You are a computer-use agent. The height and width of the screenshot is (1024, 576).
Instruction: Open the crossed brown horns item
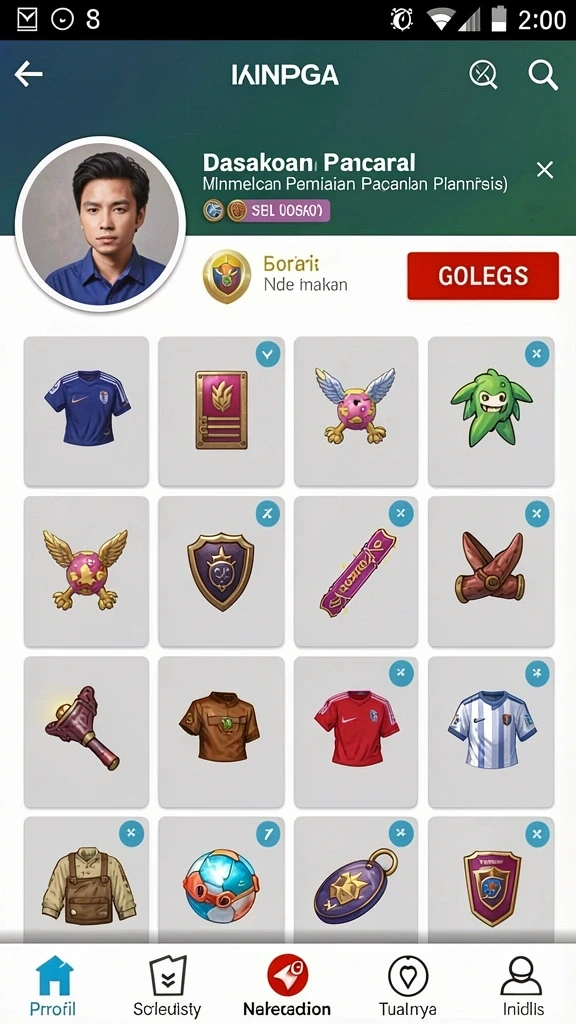pos(490,571)
